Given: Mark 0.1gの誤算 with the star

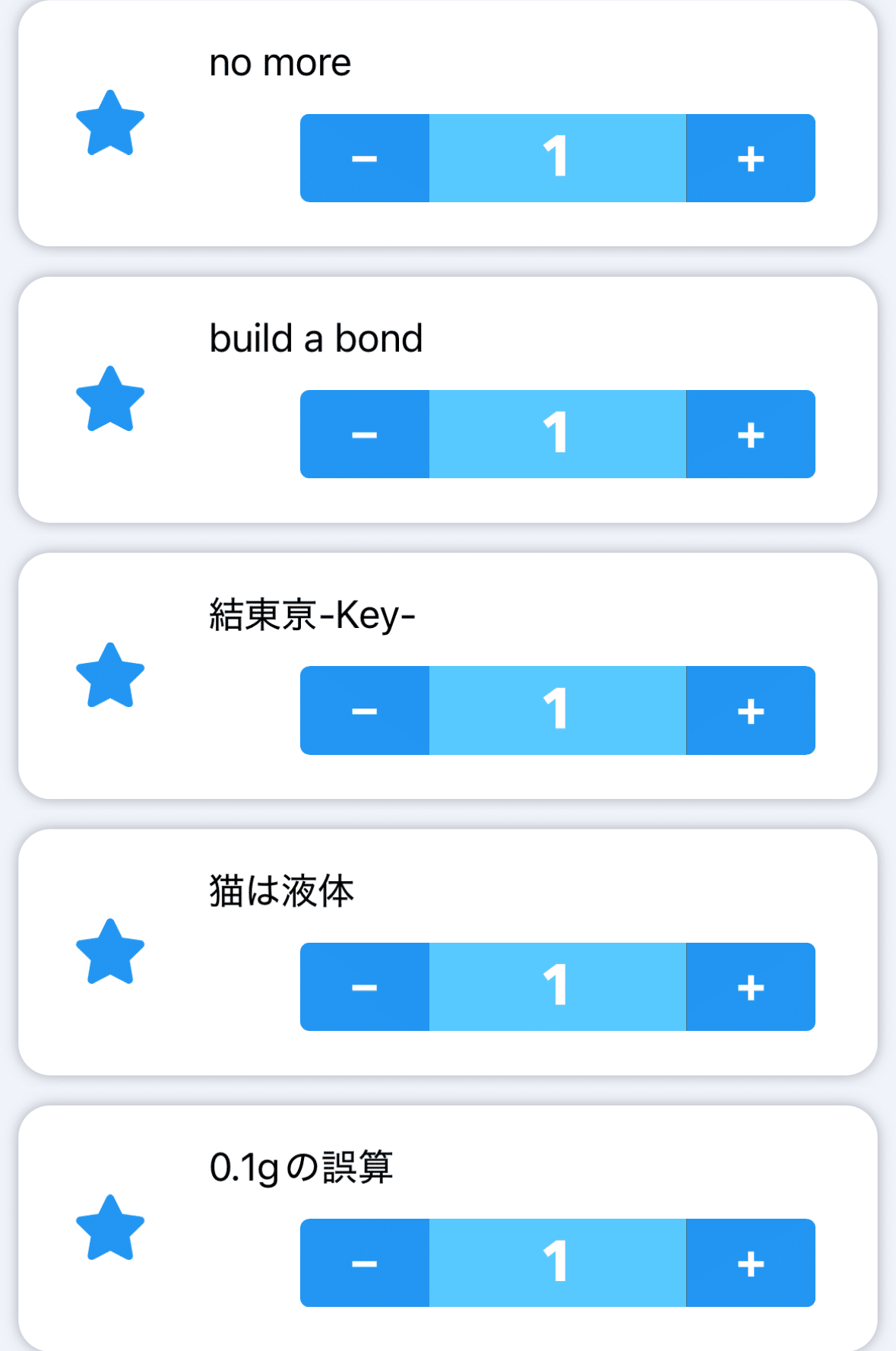Looking at the screenshot, I should click(x=110, y=1228).
